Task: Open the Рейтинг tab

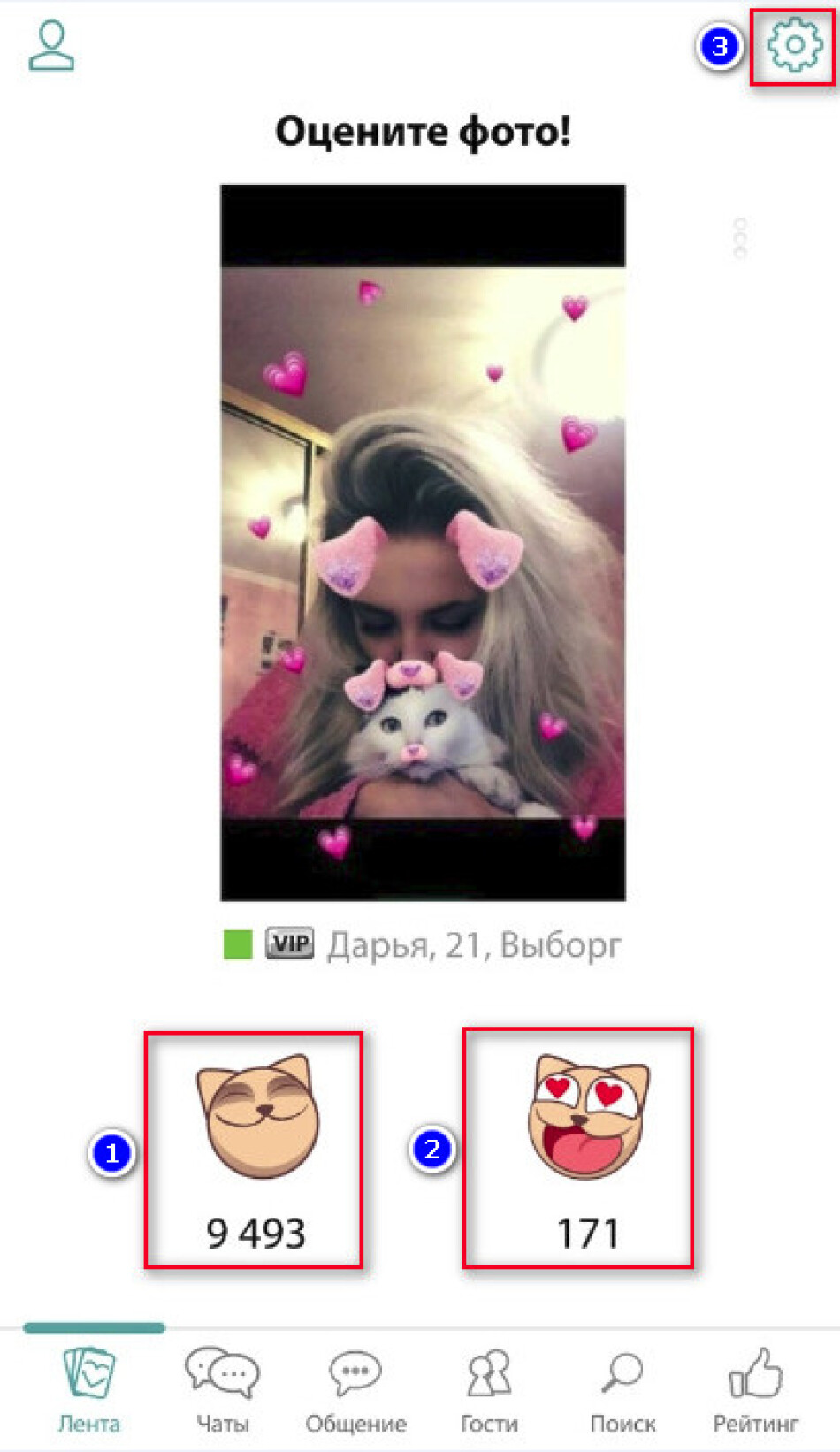Action: (x=756, y=1388)
